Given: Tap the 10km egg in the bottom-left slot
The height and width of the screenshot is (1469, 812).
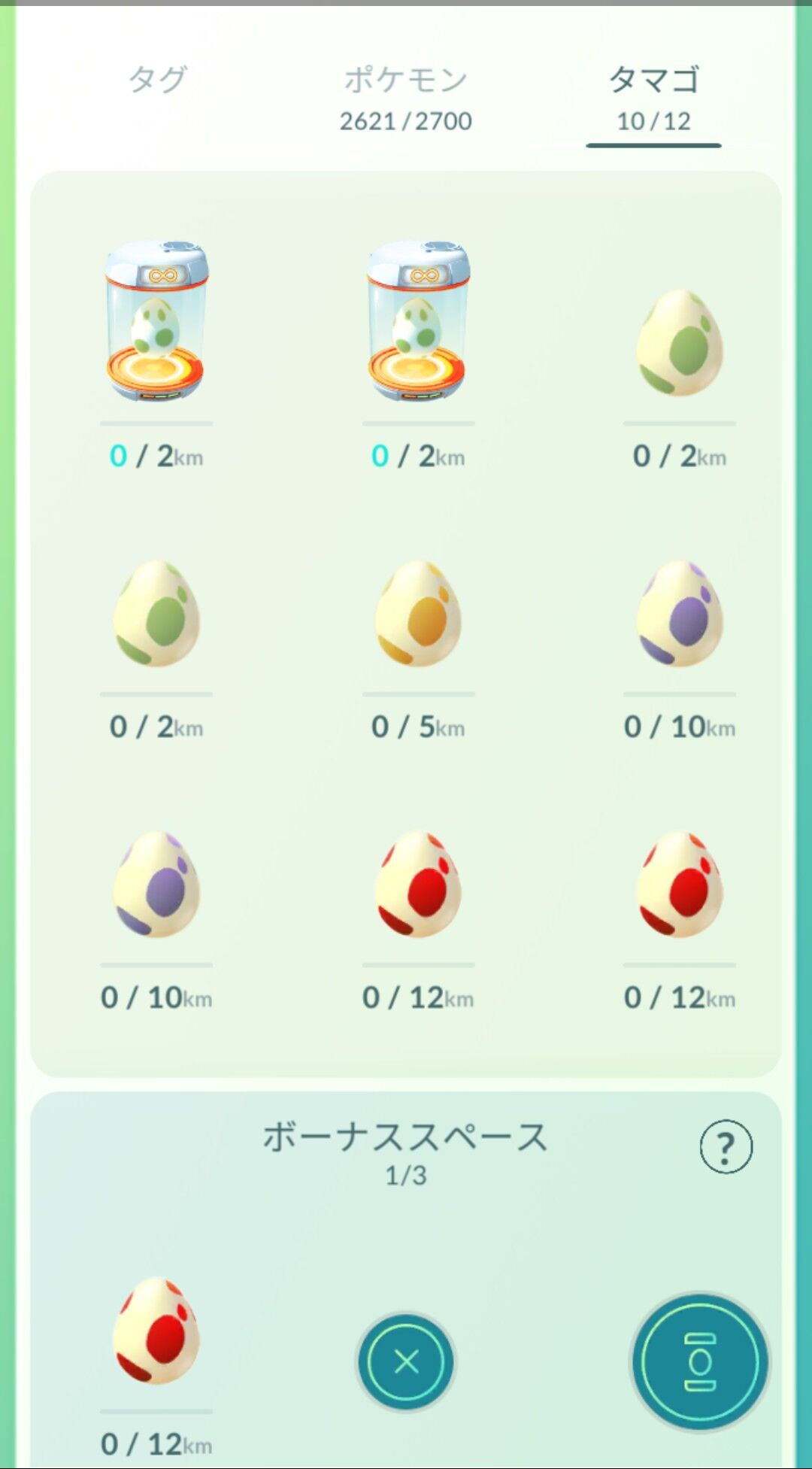Looking at the screenshot, I should coord(156,891).
